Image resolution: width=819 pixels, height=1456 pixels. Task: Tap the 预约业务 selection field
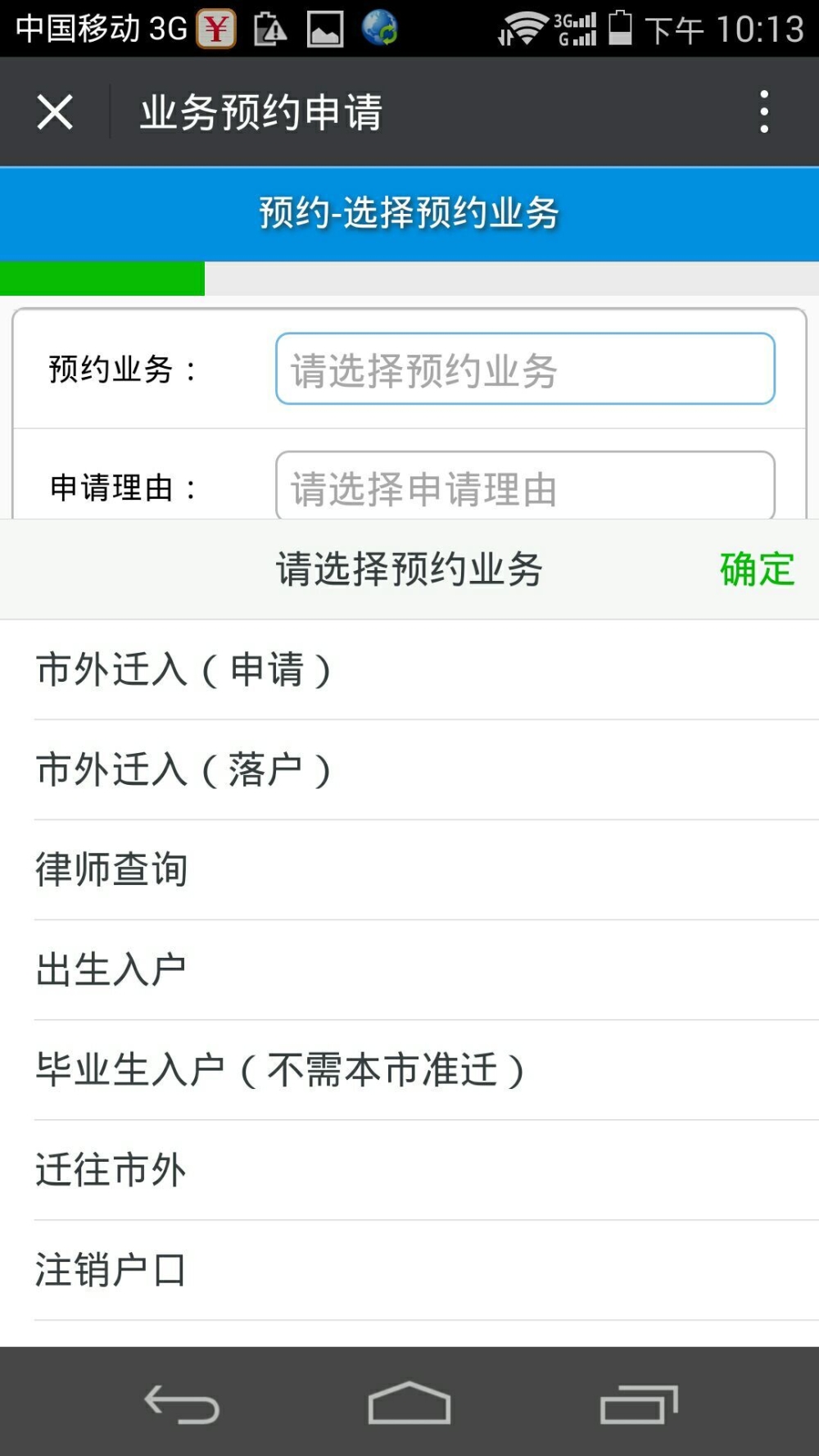point(525,369)
